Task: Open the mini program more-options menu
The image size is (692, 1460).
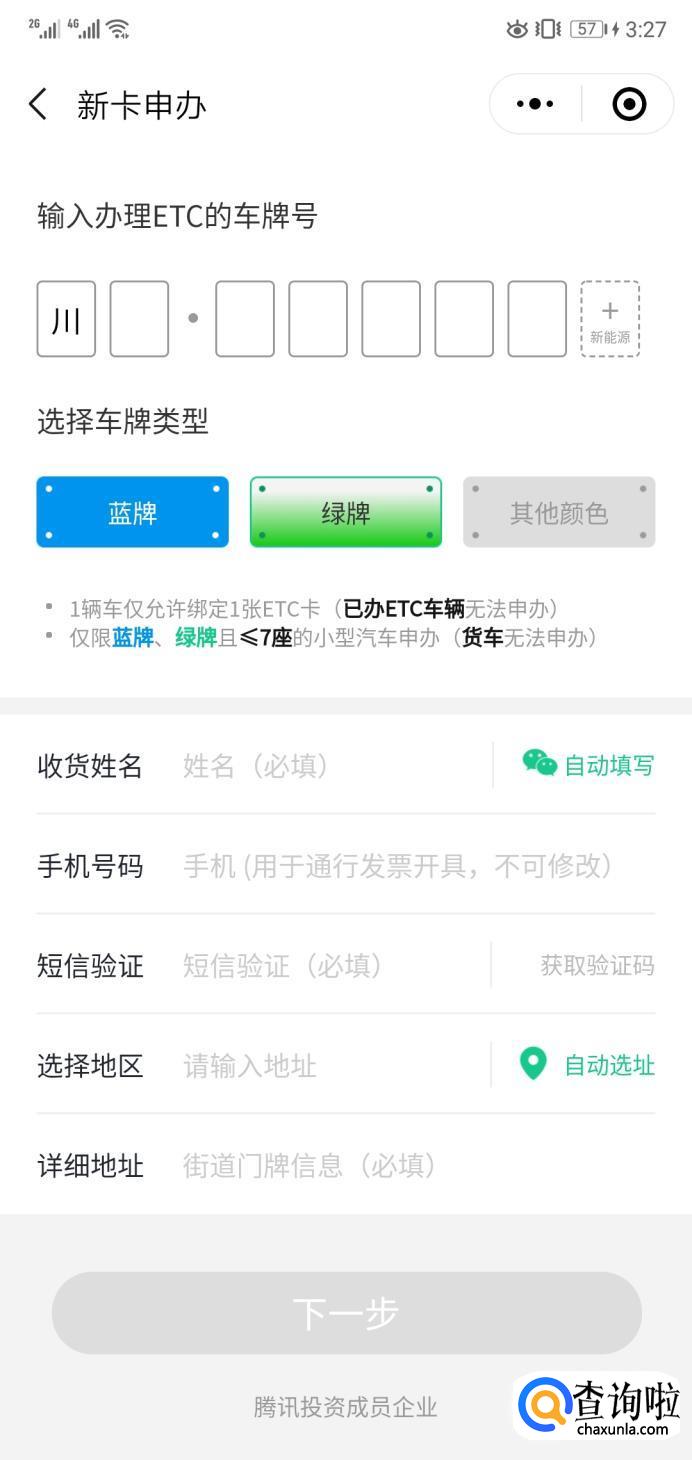Action: pos(535,104)
